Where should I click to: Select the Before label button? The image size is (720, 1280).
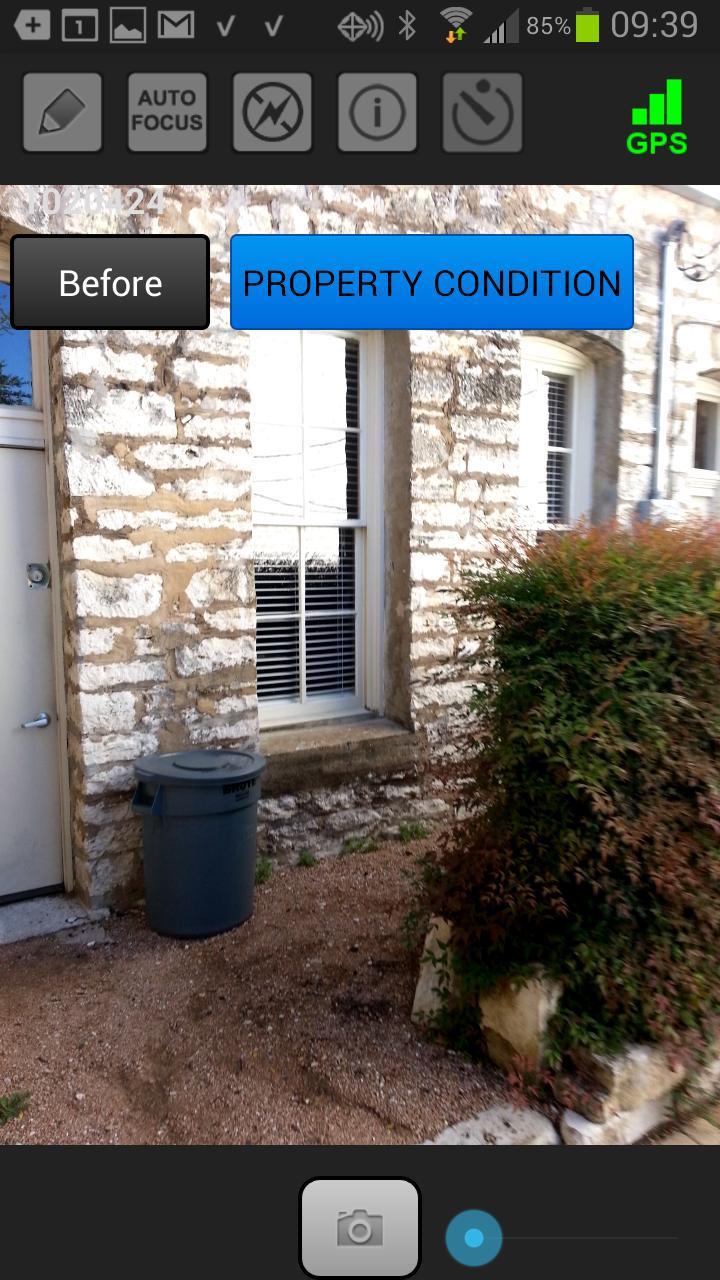pos(110,283)
